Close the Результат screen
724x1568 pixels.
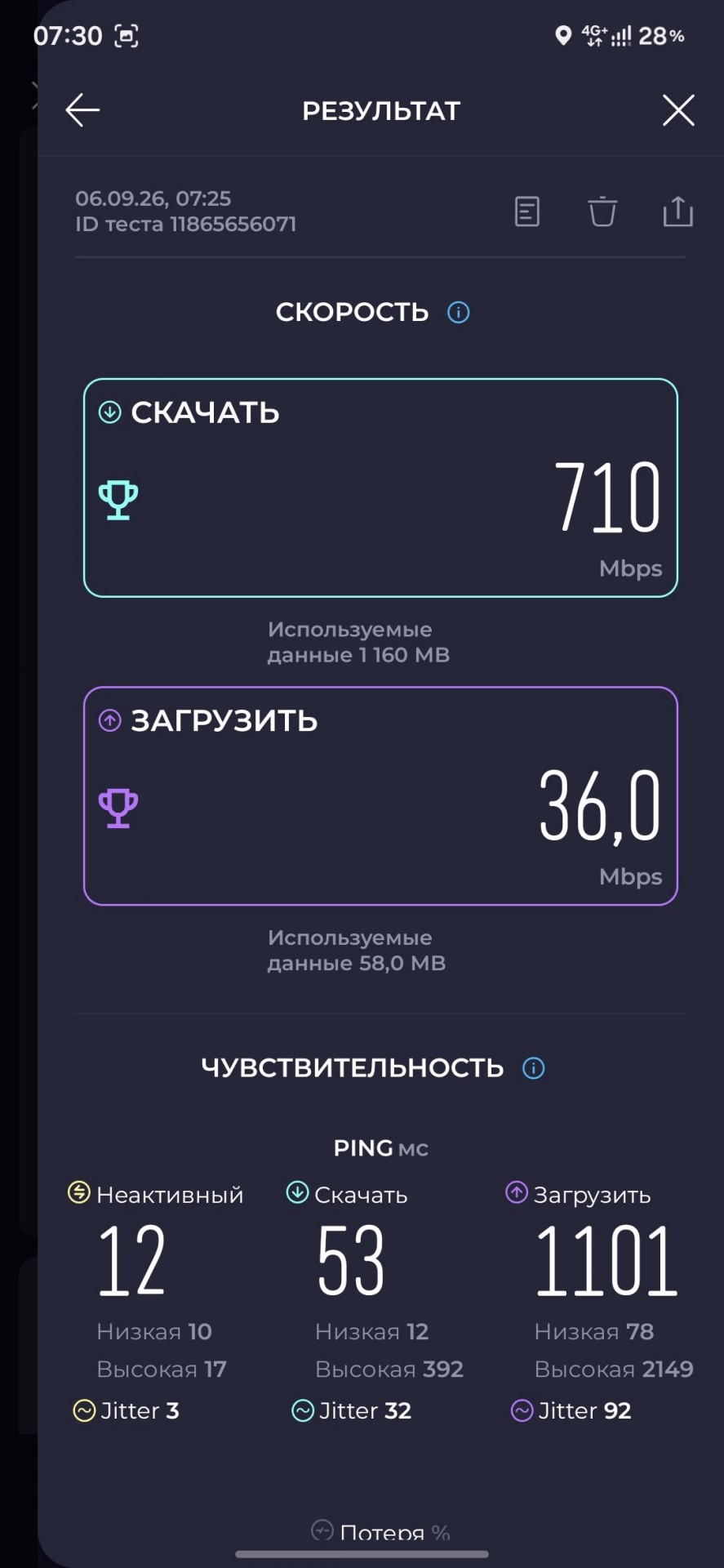point(678,110)
